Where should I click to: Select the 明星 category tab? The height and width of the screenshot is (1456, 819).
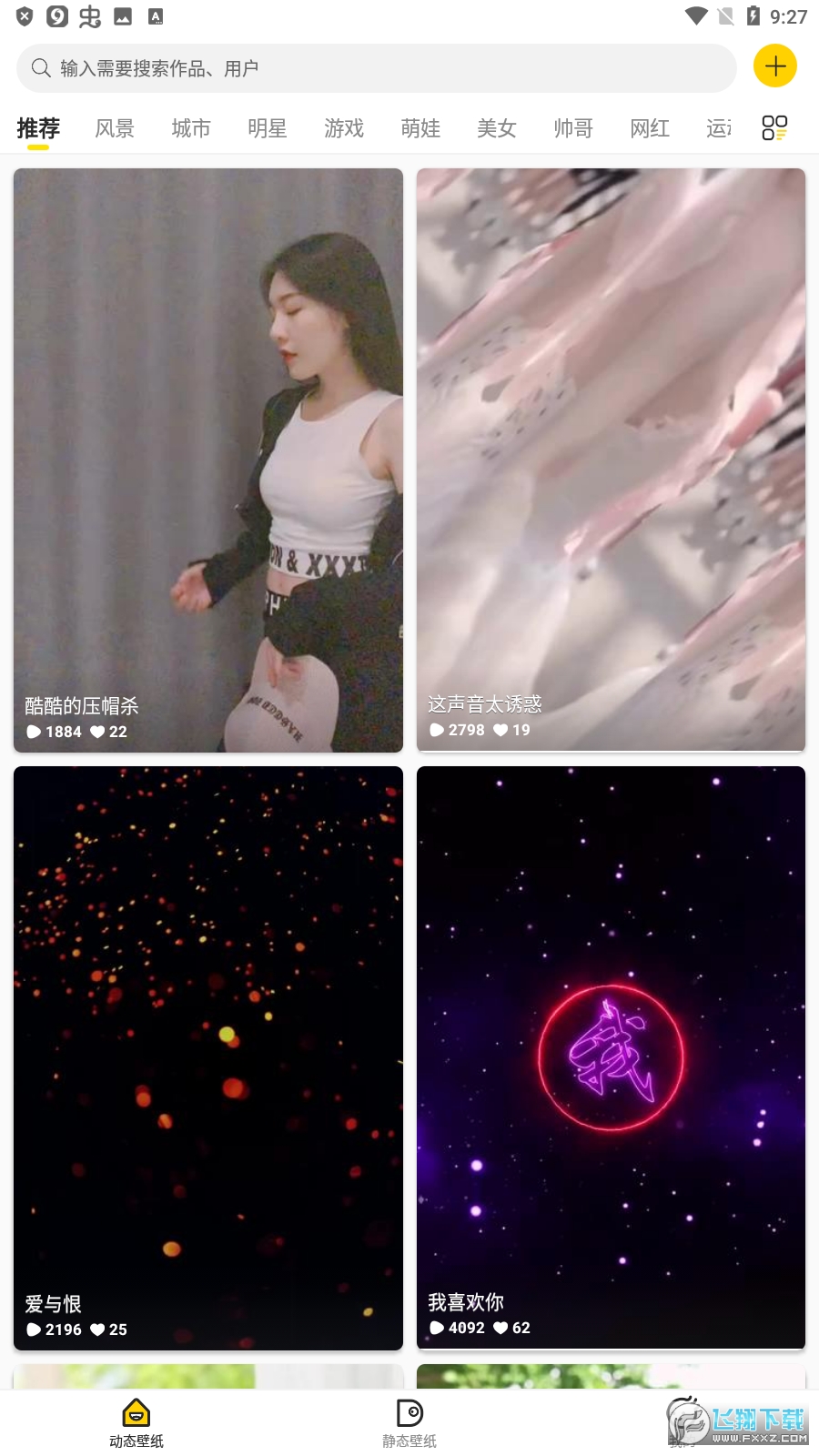click(x=268, y=128)
